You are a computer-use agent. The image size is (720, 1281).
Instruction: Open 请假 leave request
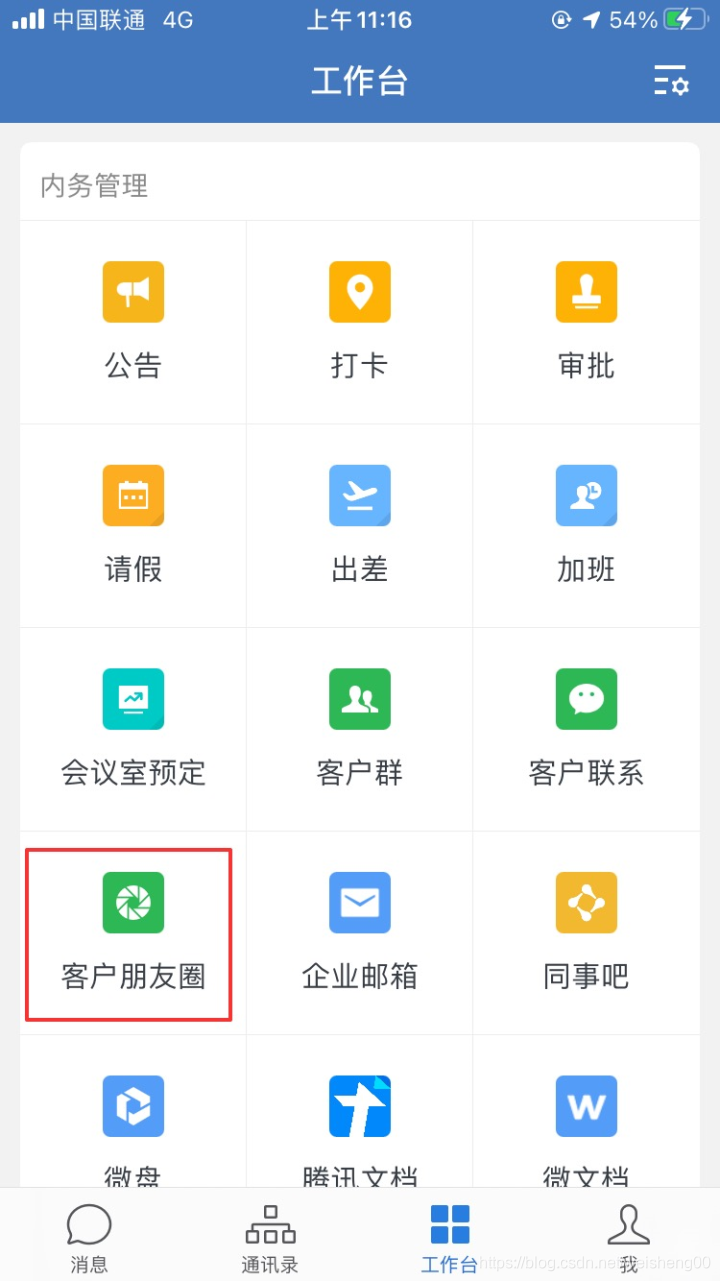(x=133, y=526)
